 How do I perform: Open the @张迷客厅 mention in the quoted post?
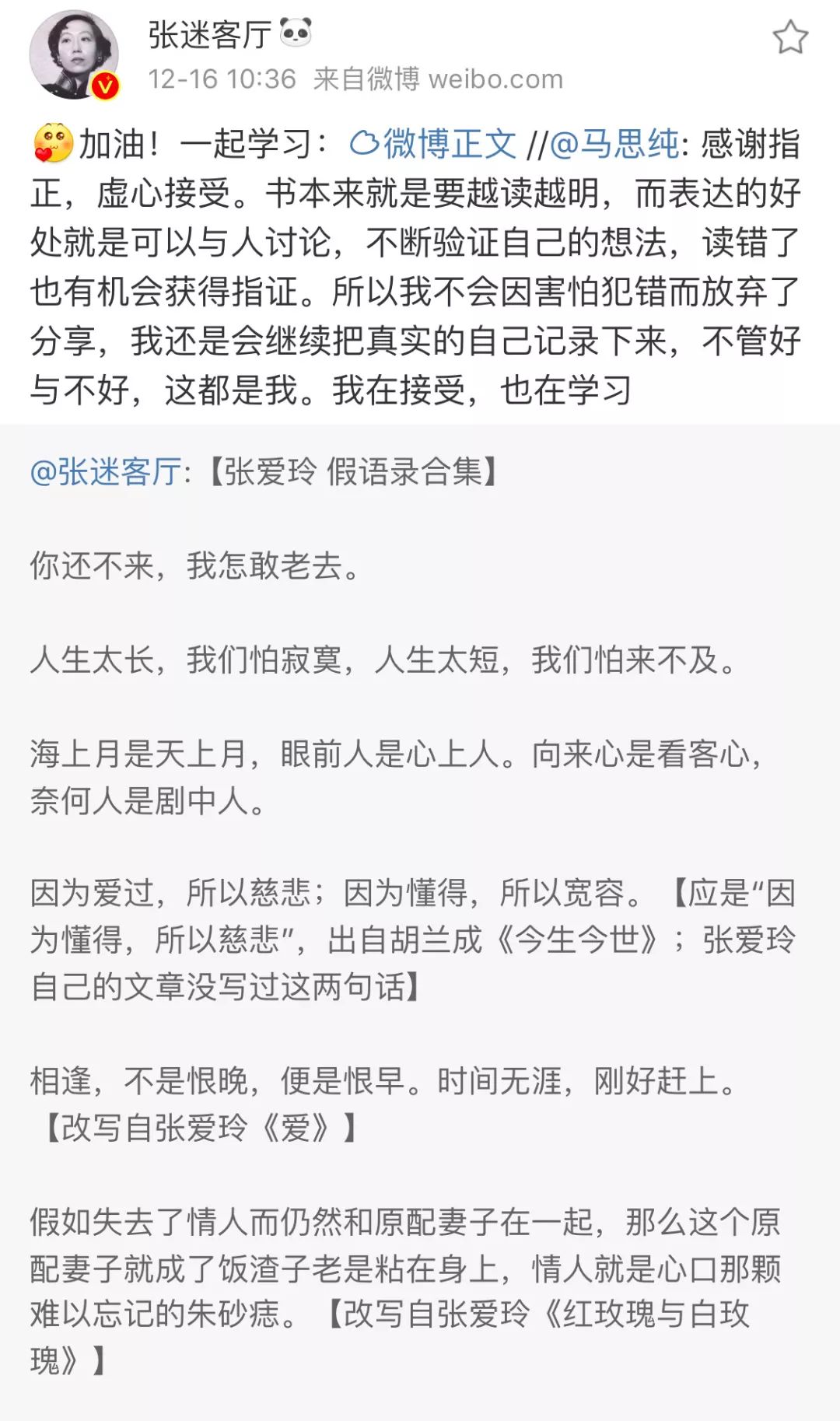pos(106,472)
